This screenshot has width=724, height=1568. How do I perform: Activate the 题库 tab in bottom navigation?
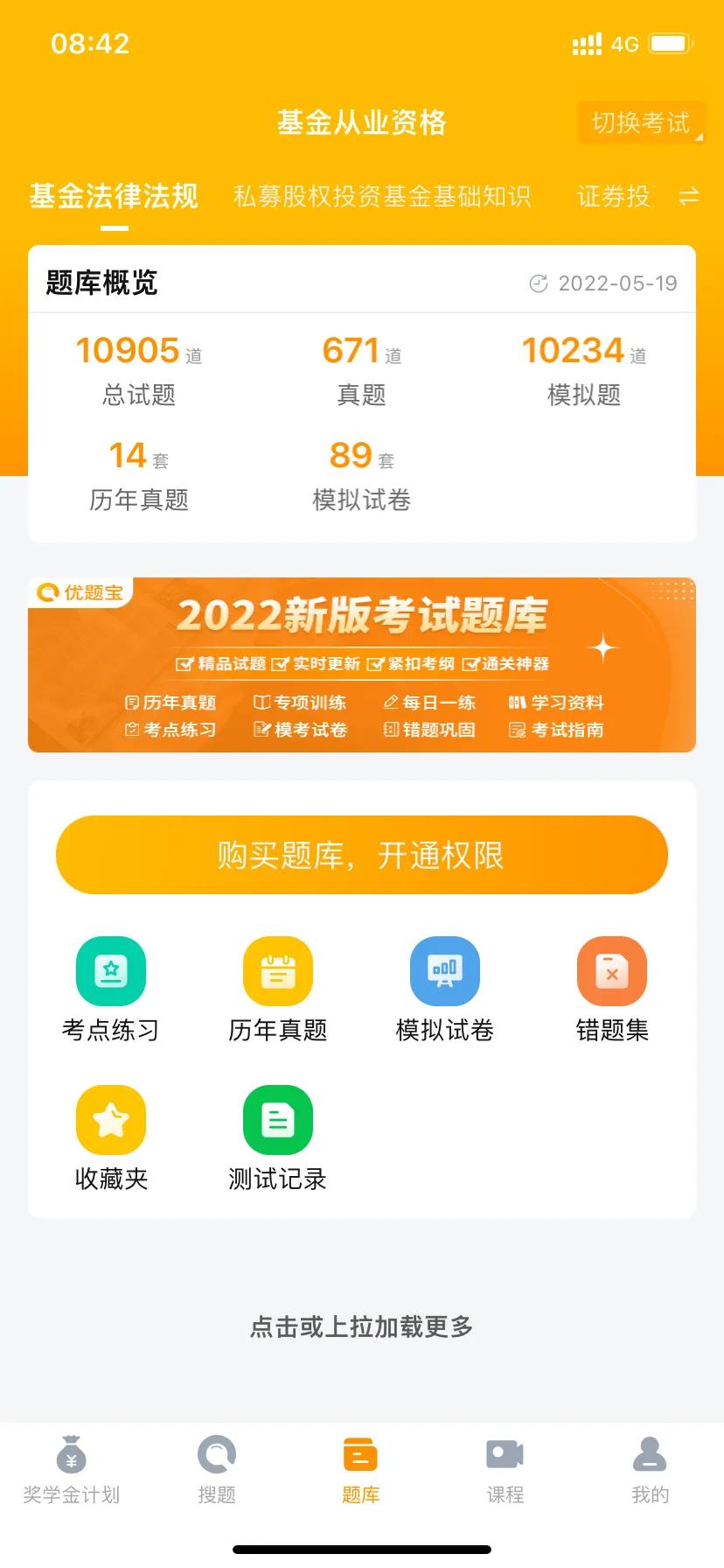[361, 1452]
